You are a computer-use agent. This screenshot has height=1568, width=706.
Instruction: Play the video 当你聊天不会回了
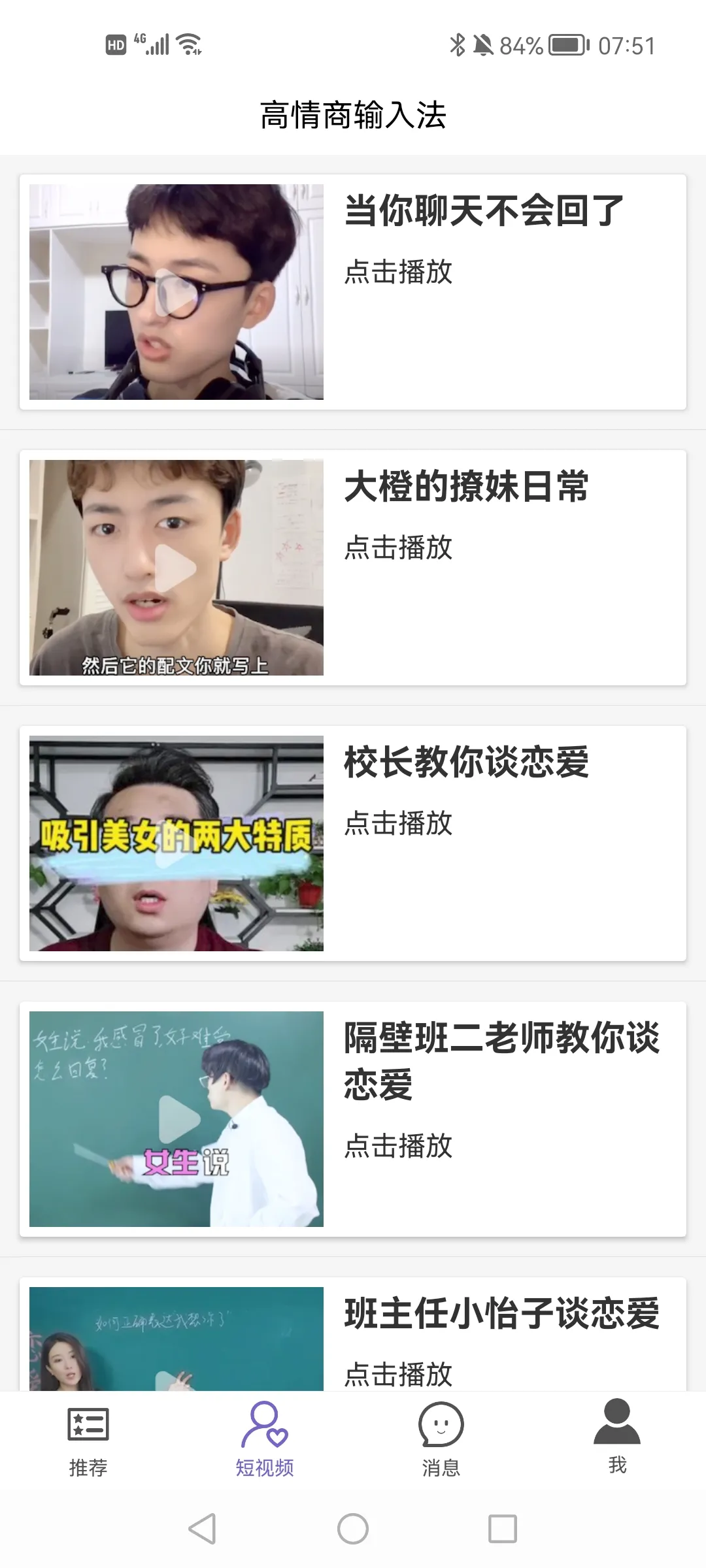(176, 292)
